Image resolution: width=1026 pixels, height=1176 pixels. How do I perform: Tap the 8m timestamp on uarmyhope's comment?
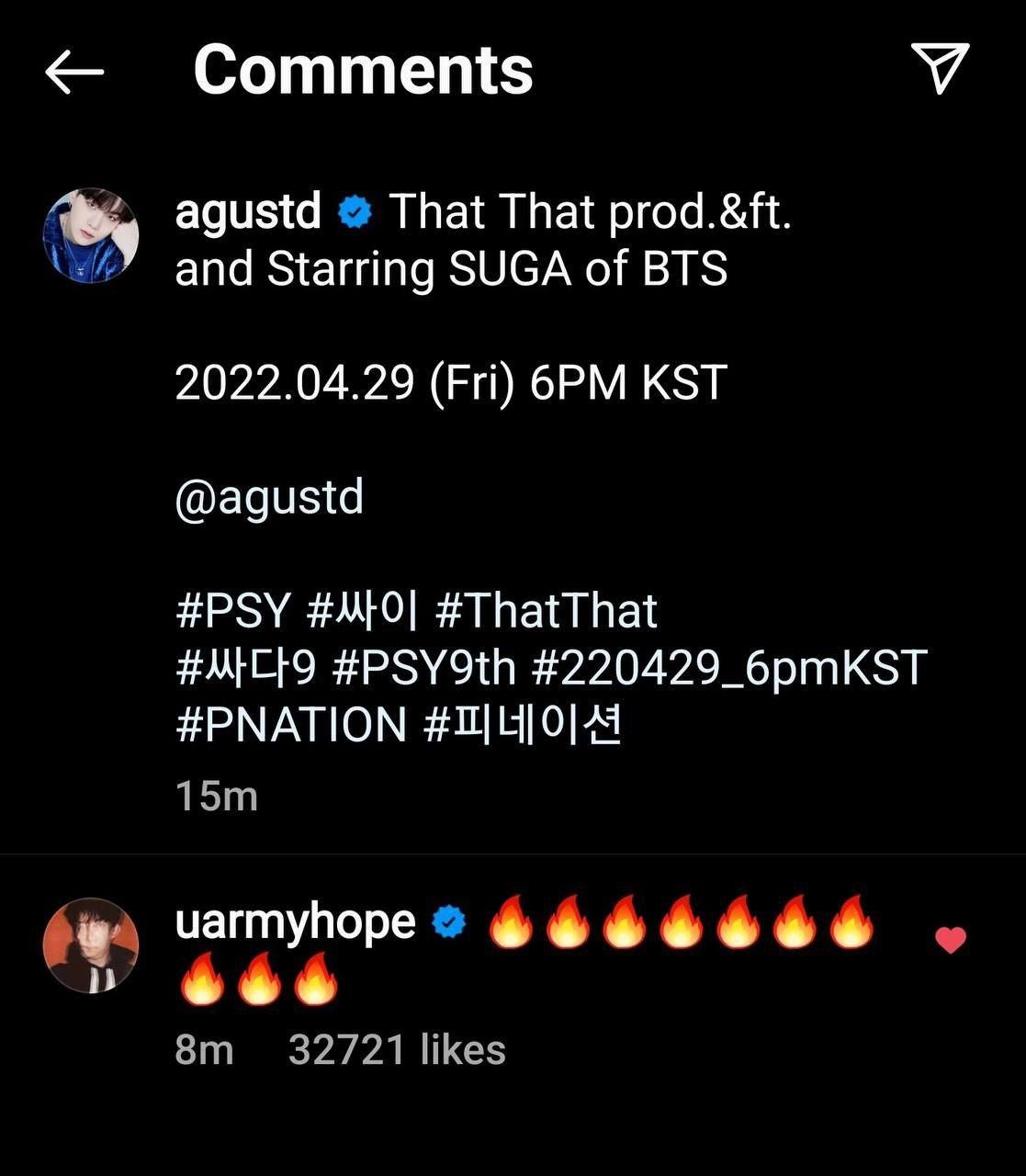tap(203, 1047)
